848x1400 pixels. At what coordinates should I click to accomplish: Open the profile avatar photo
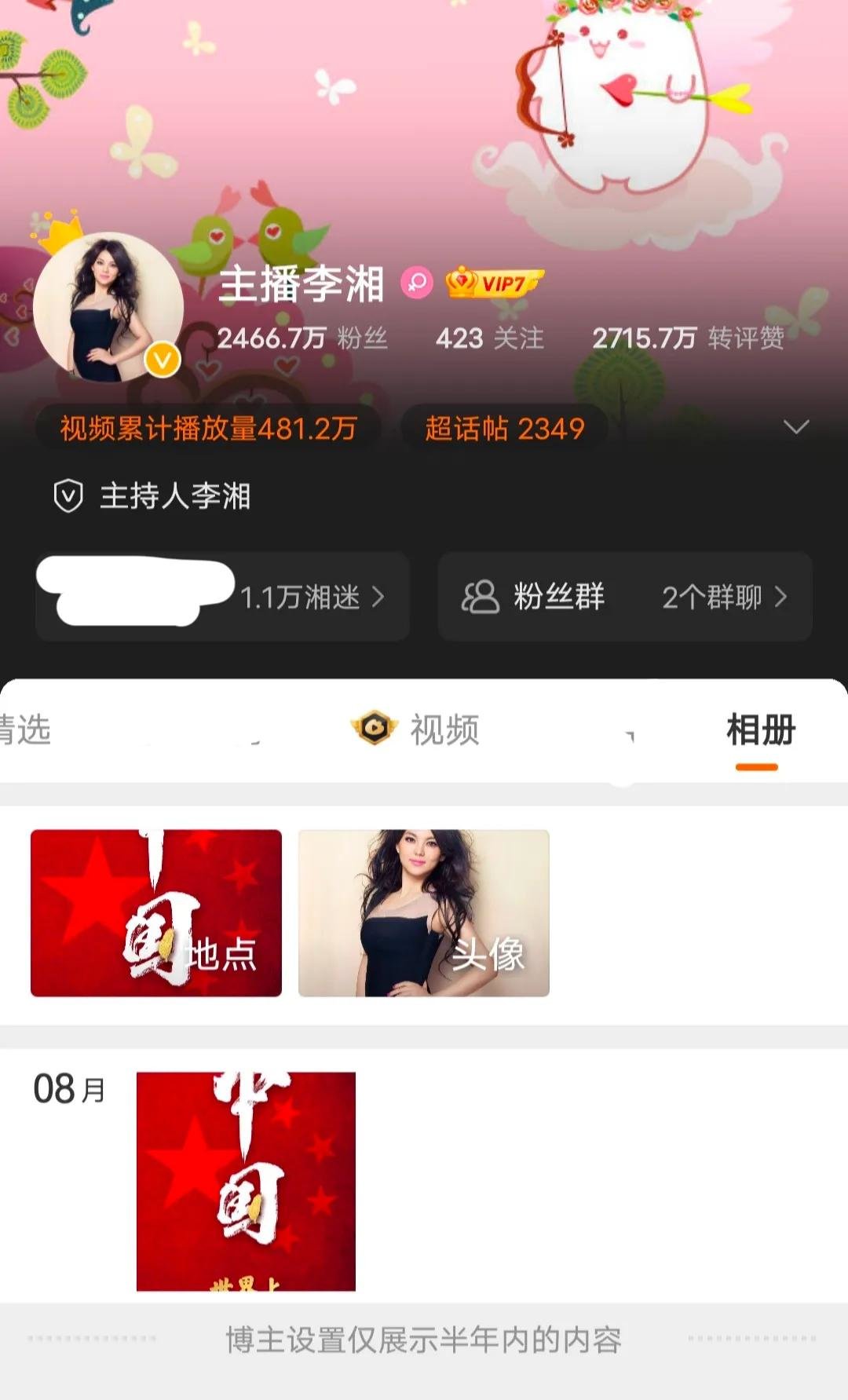coord(108,308)
